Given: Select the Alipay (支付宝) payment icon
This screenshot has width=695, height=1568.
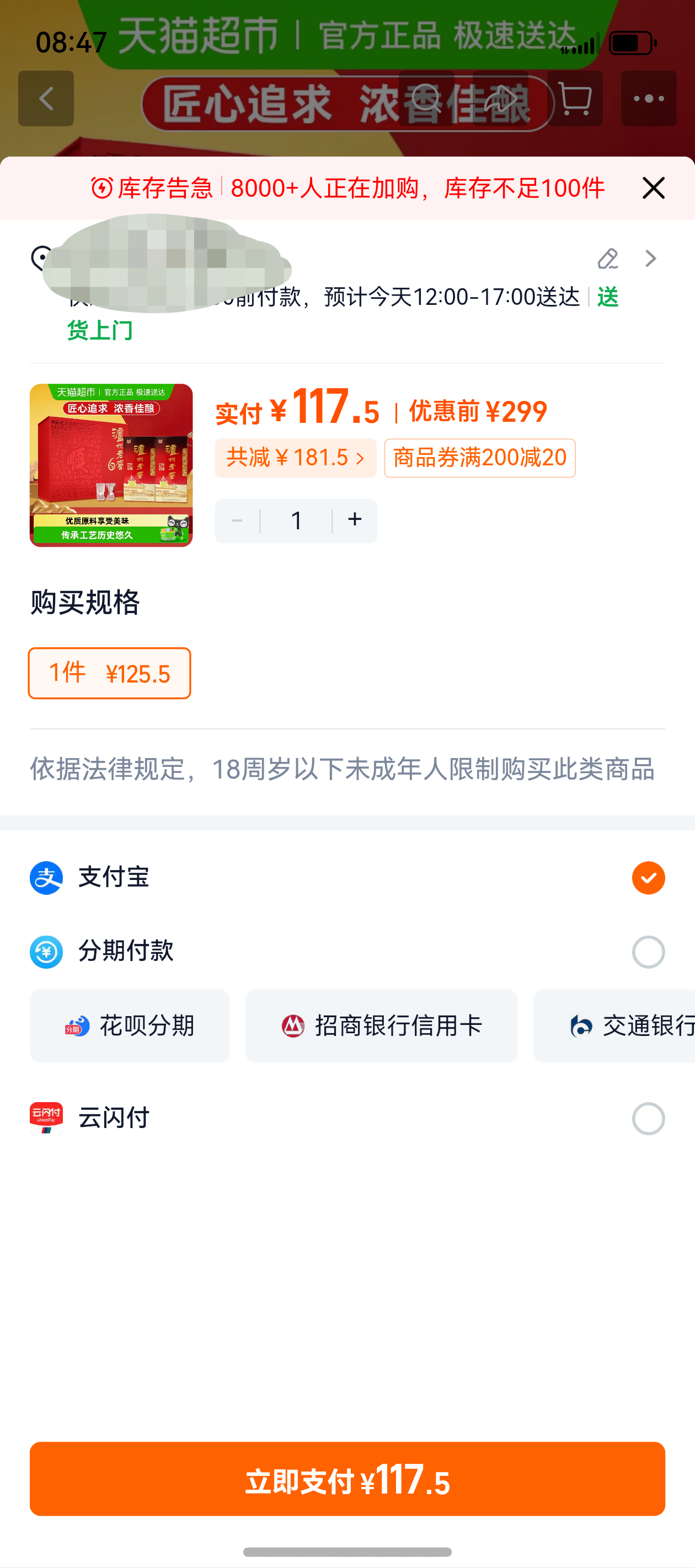Looking at the screenshot, I should pyautogui.click(x=46, y=878).
